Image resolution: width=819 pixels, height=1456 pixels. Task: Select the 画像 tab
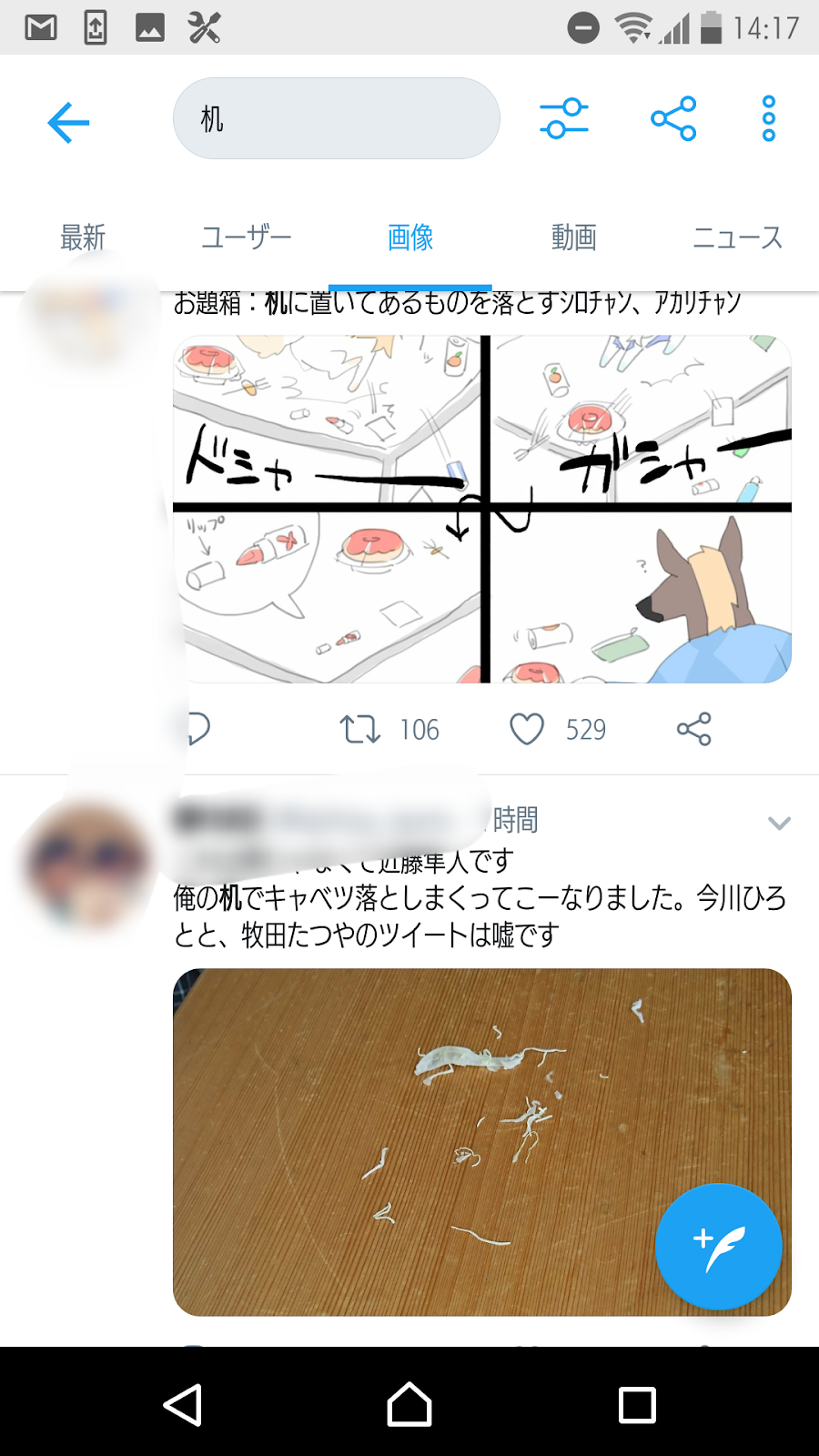[x=410, y=238]
